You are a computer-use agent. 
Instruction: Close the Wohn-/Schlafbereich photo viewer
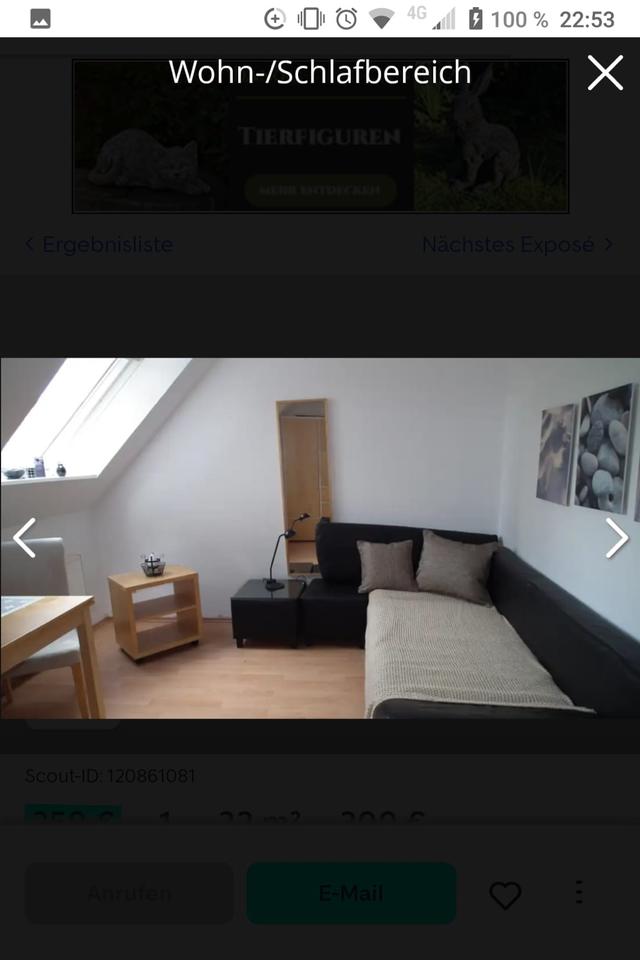coord(605,73)
